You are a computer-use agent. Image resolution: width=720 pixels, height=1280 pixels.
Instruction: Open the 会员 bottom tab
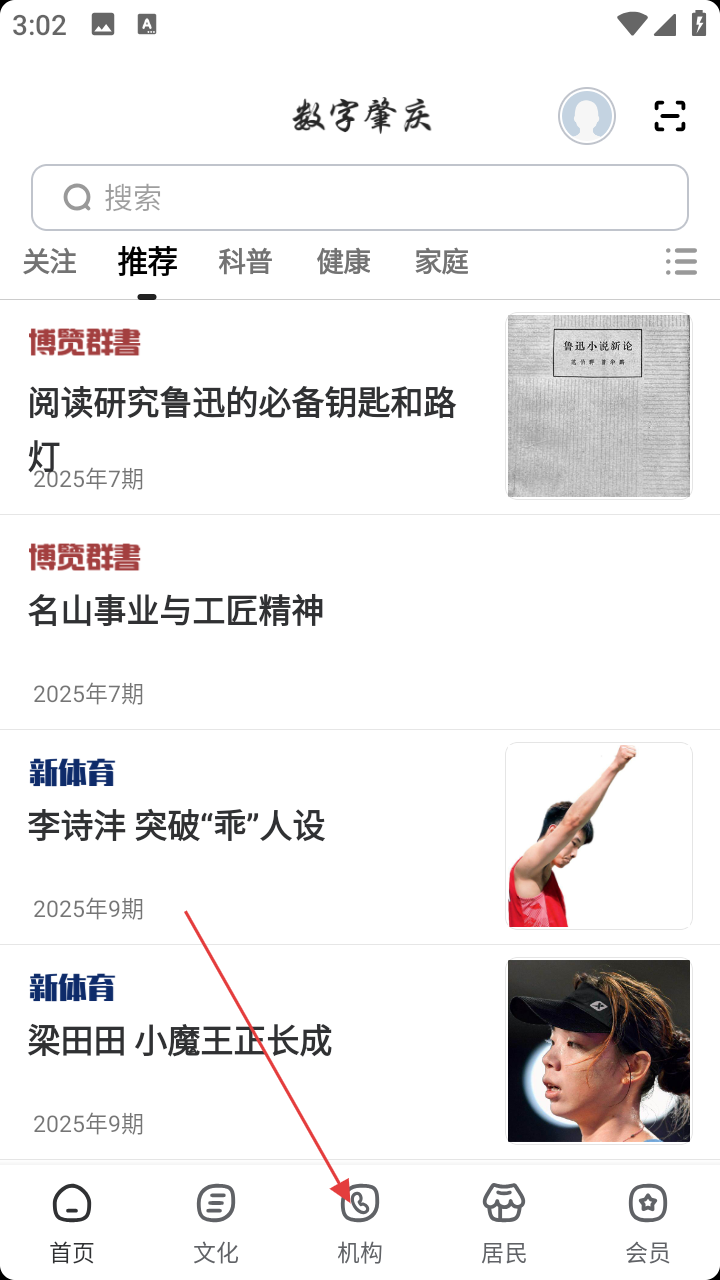point(648,1222)
